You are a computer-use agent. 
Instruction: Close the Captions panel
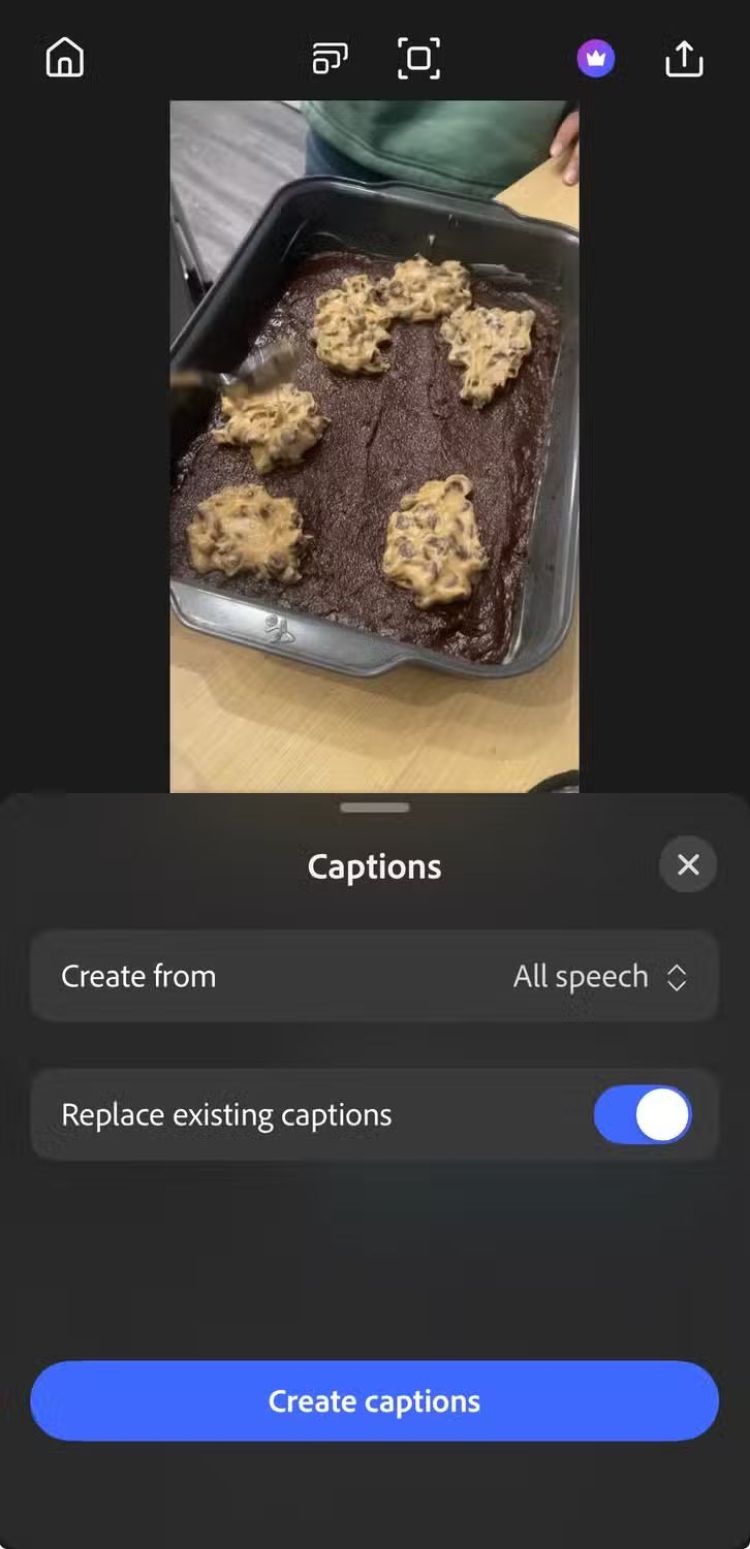(x=688, y=865)
